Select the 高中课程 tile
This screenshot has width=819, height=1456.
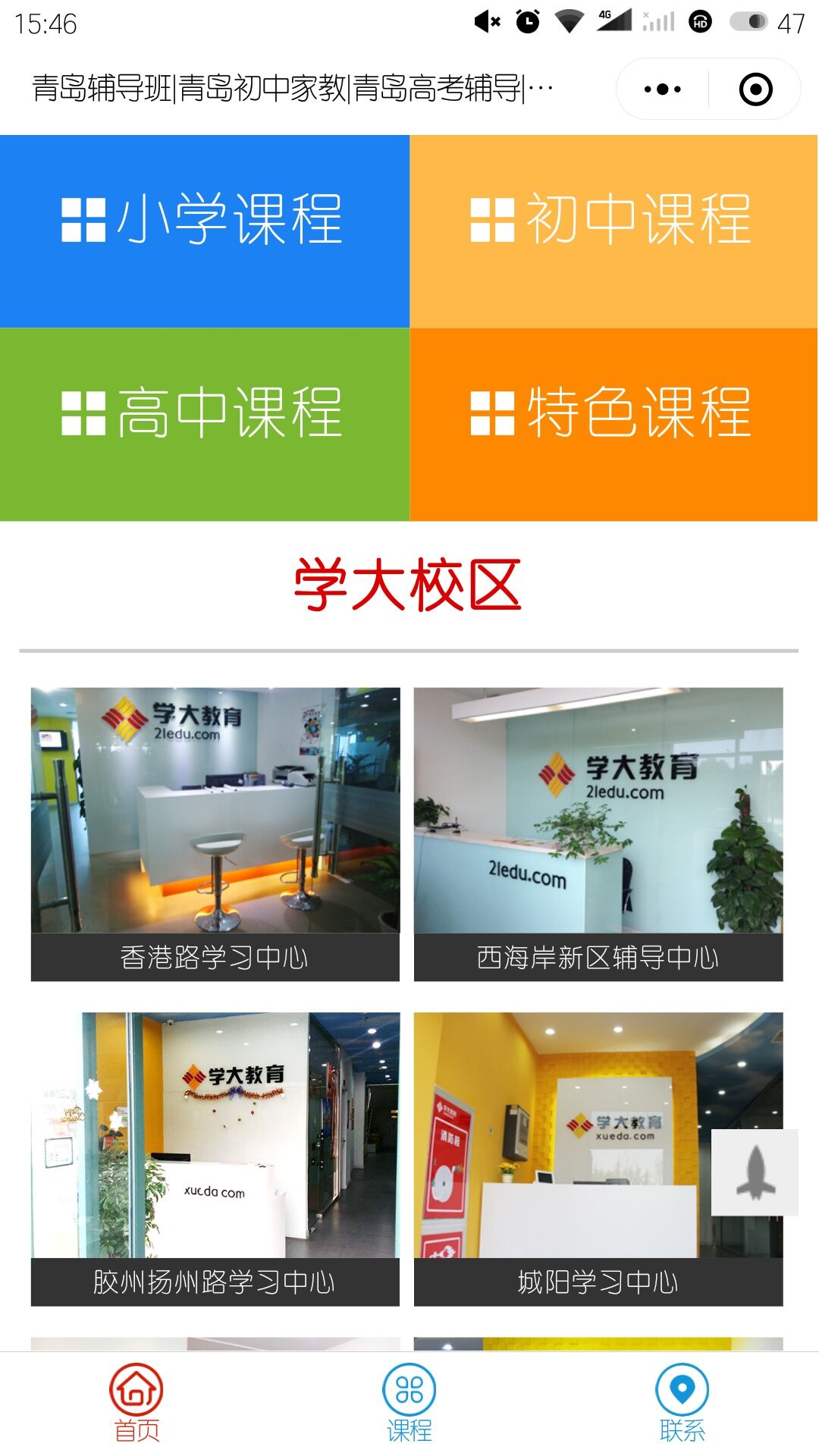(x=205, y=424)
